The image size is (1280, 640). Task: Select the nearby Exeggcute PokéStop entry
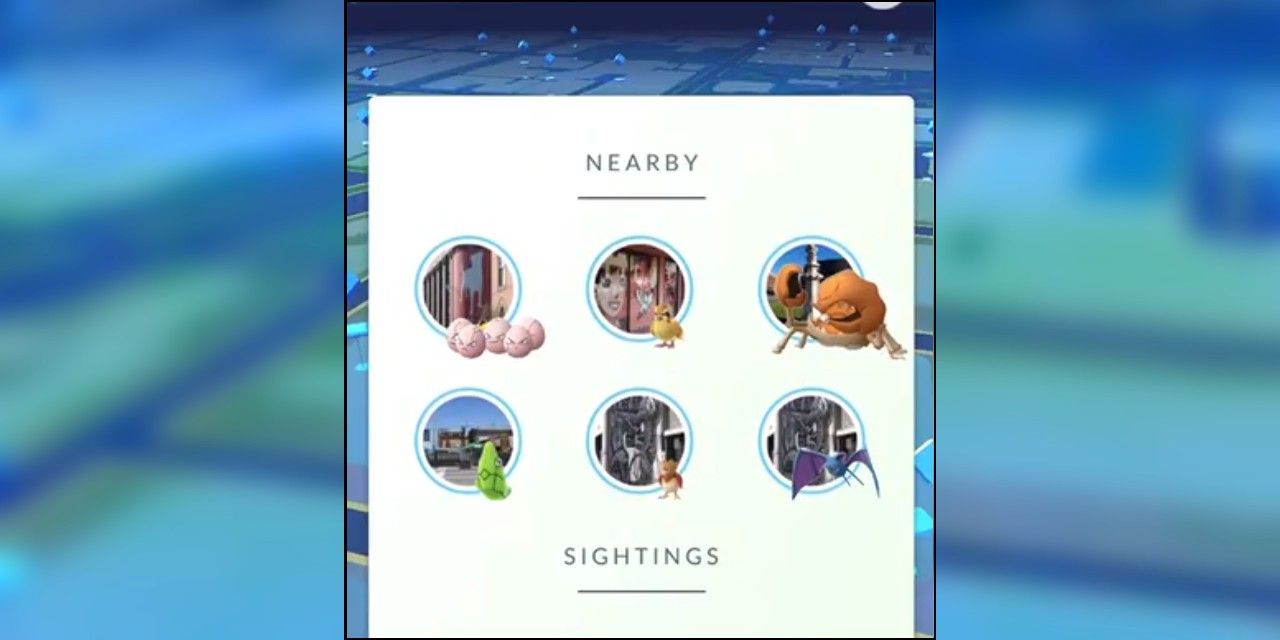coord(469,290)
